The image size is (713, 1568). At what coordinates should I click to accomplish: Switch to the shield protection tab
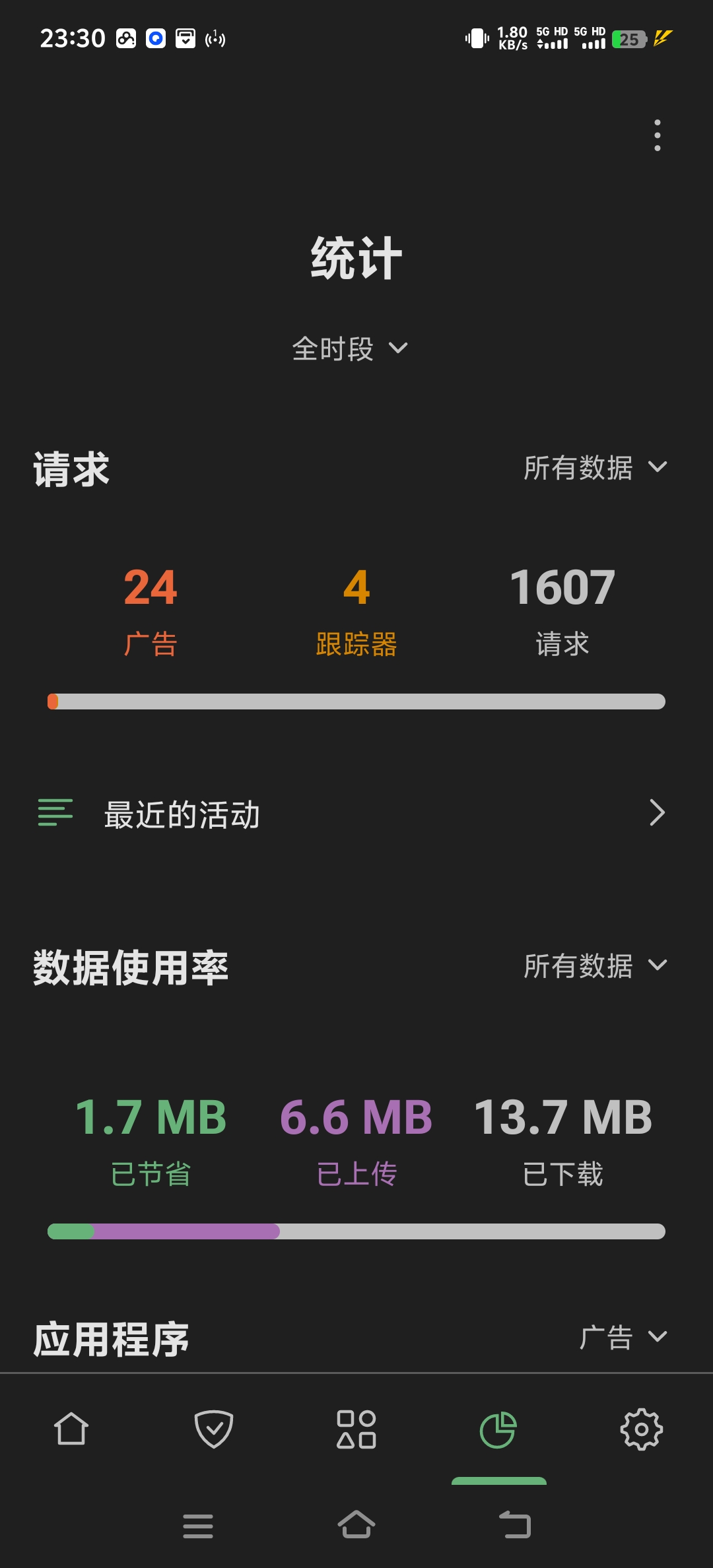tap(214, 1429)
